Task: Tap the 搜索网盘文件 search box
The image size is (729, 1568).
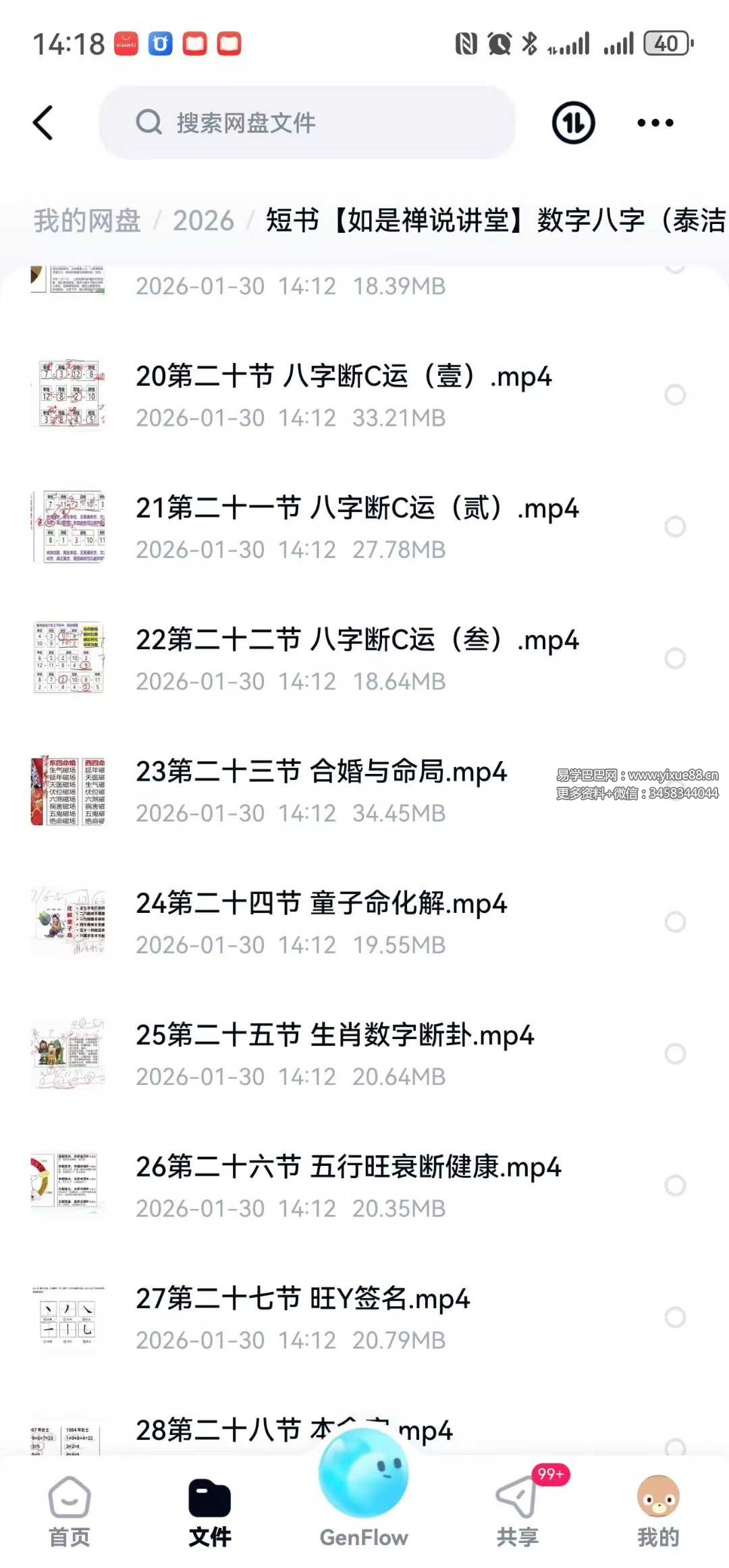Action: [307, 123]
